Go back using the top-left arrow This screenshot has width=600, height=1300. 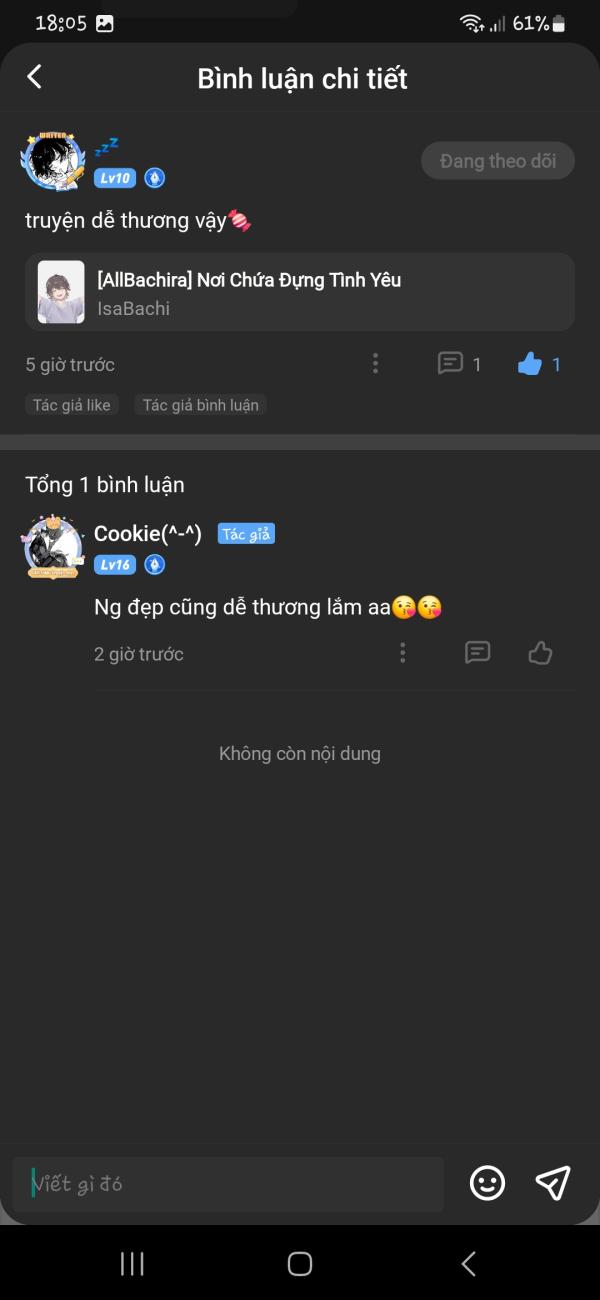tap(35, 77)
